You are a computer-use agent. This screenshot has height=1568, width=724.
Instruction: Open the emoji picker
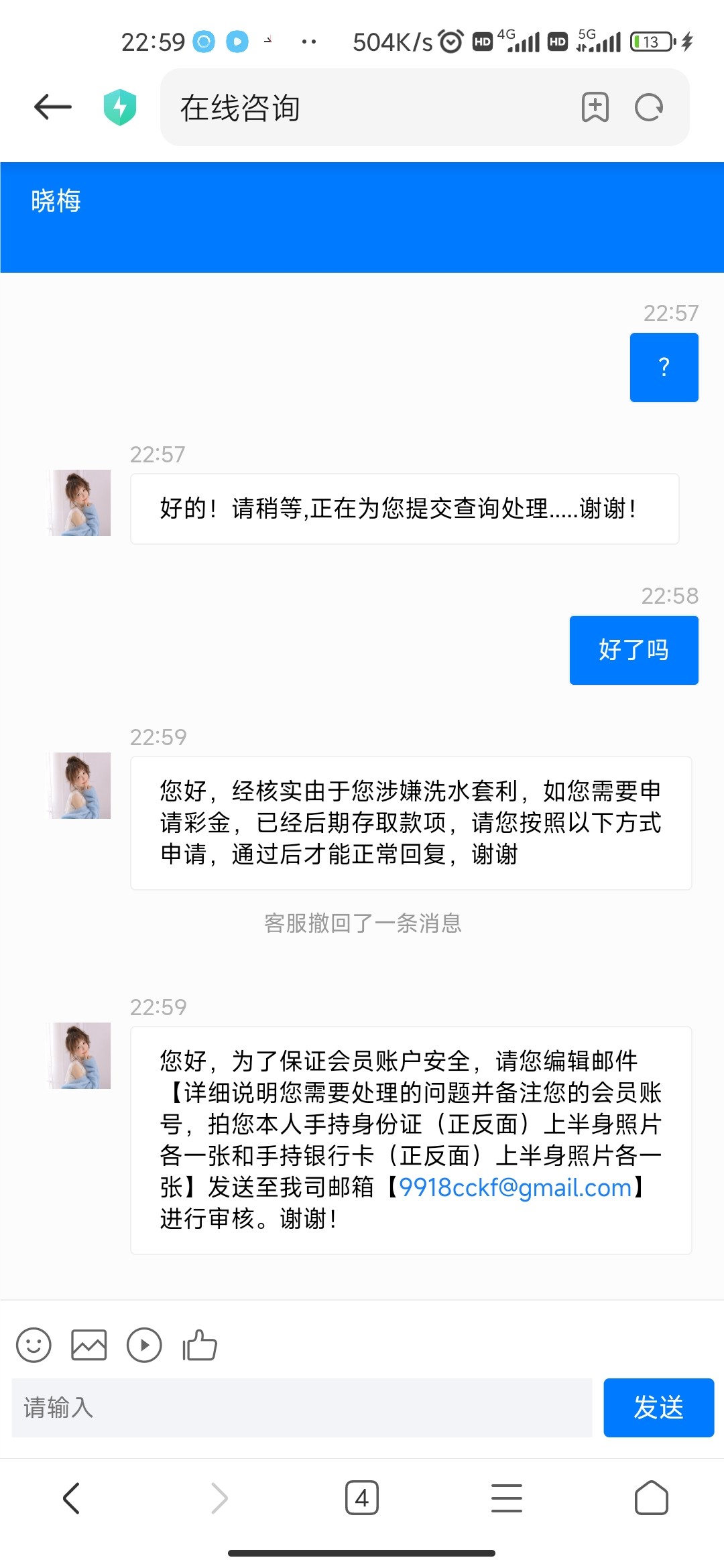pos(34,1345)
